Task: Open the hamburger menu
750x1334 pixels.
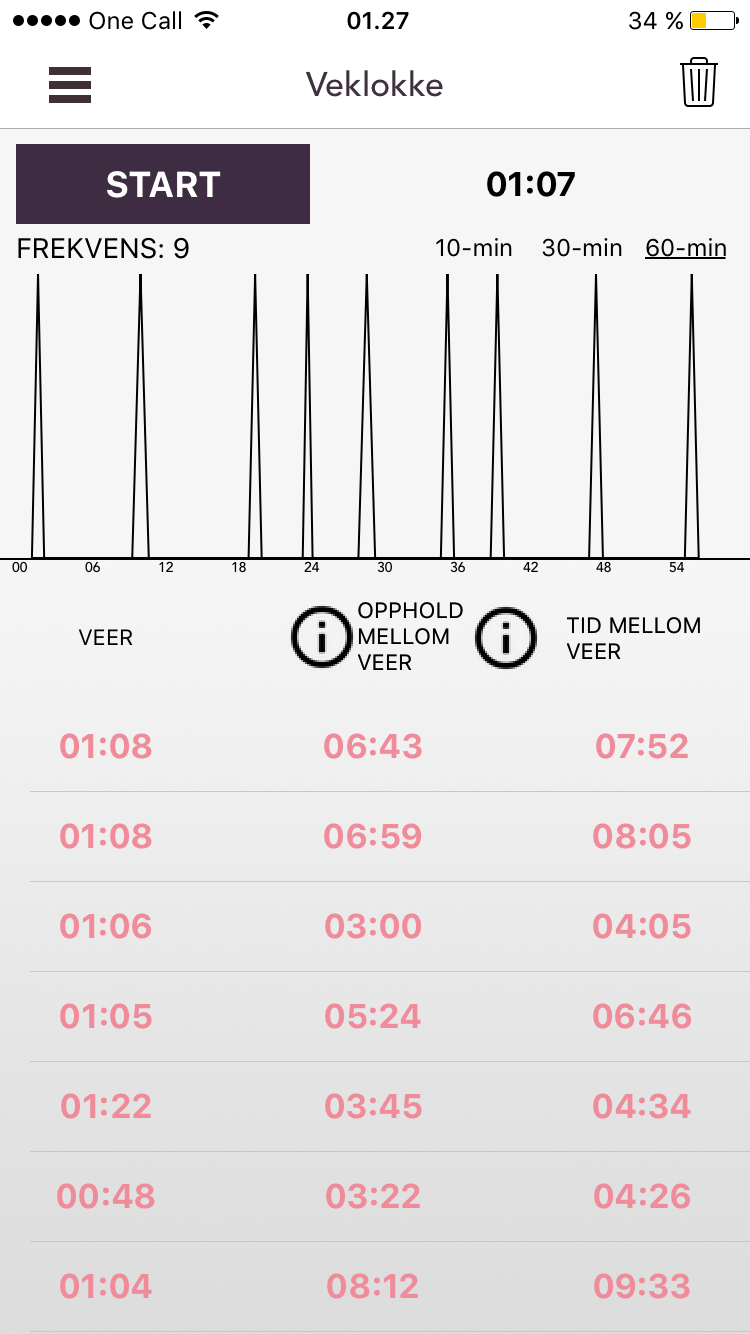Action: click(x=70, y=85)
